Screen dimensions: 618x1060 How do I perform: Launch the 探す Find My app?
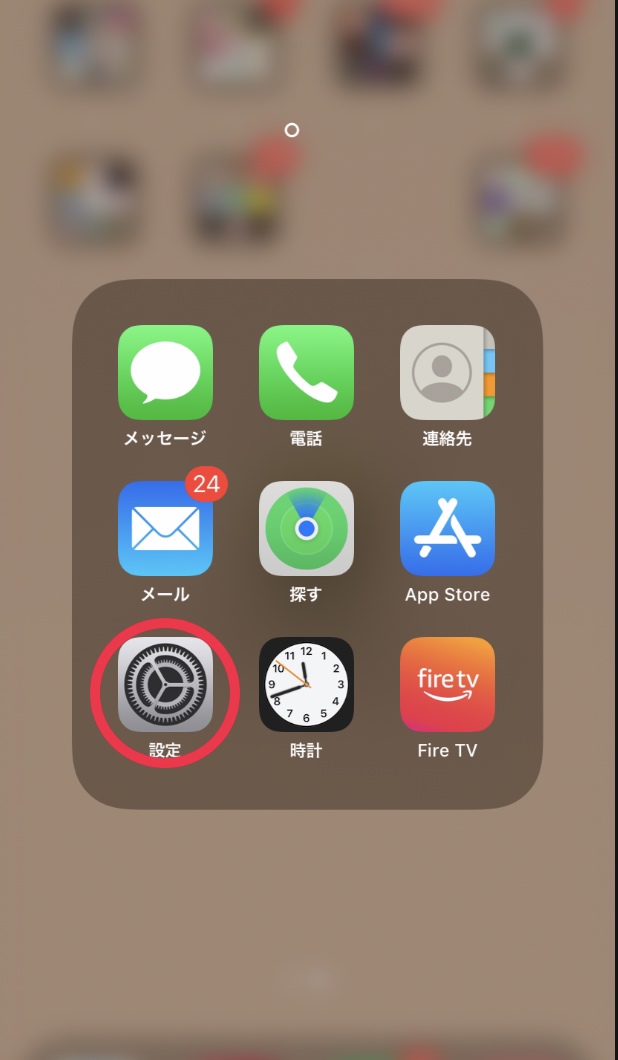pyautogui.click(x=306, y=528)
